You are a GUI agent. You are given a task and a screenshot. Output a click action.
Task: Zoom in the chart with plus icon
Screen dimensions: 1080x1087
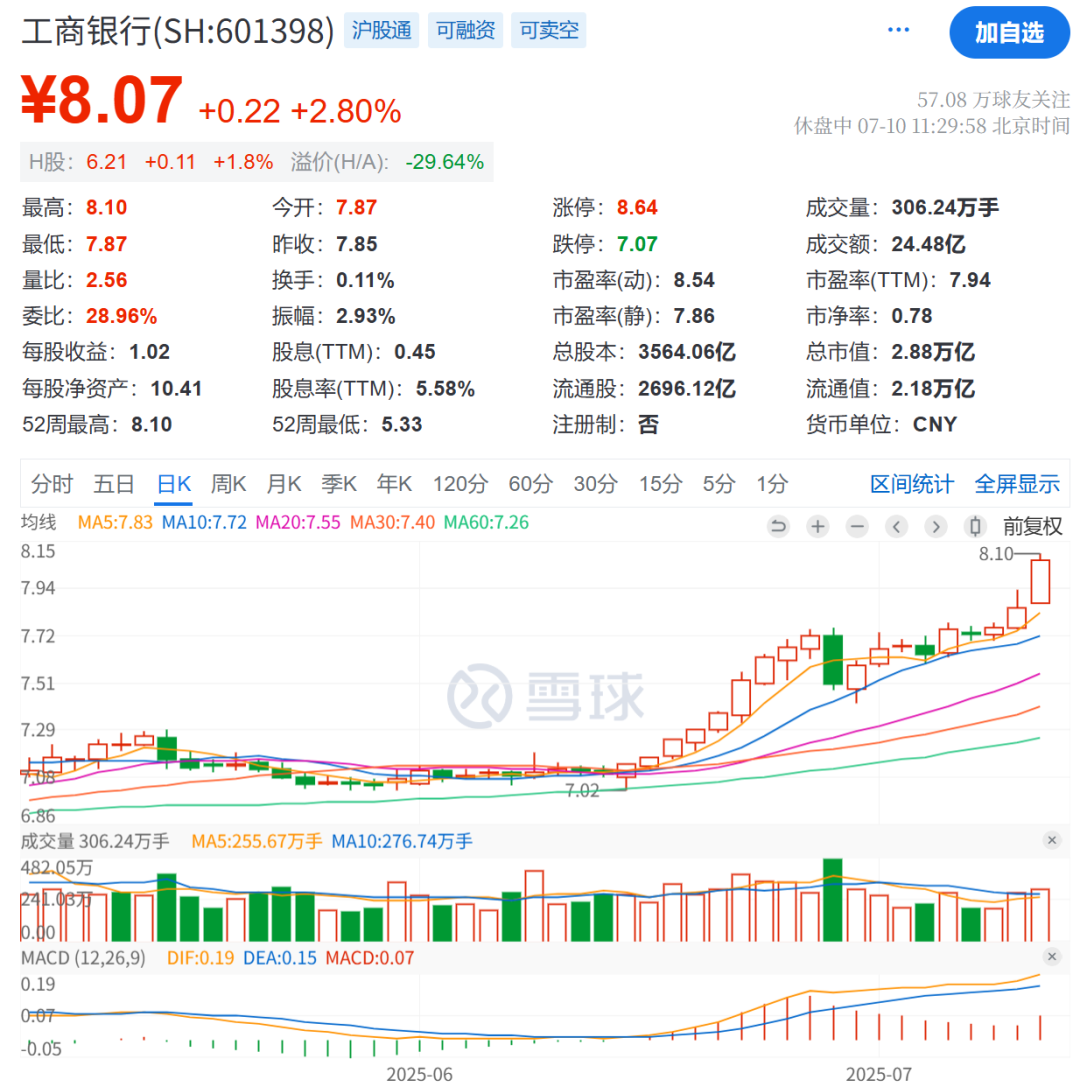point(818,526)
